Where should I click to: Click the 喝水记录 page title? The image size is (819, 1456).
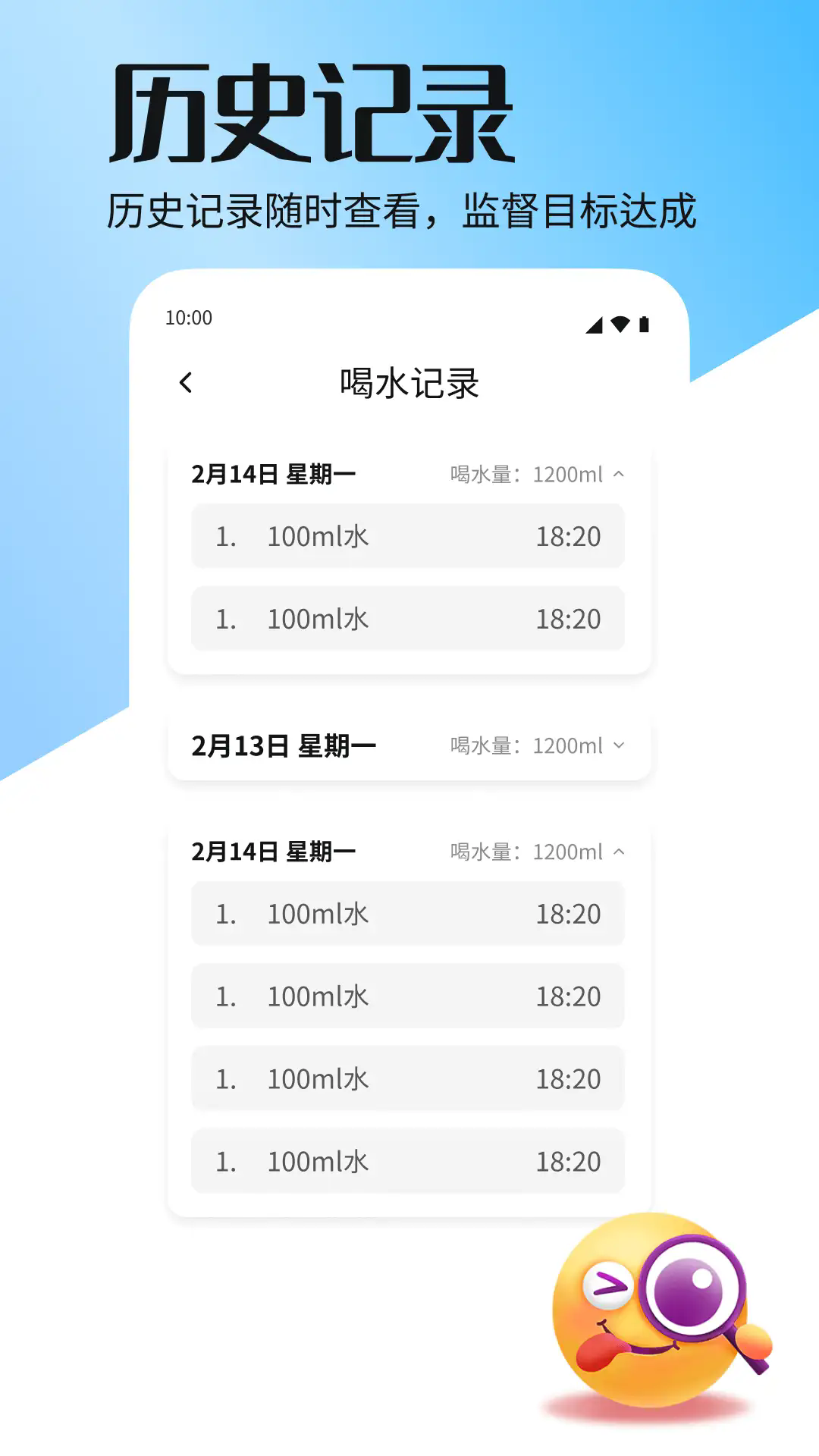(410, 381)
